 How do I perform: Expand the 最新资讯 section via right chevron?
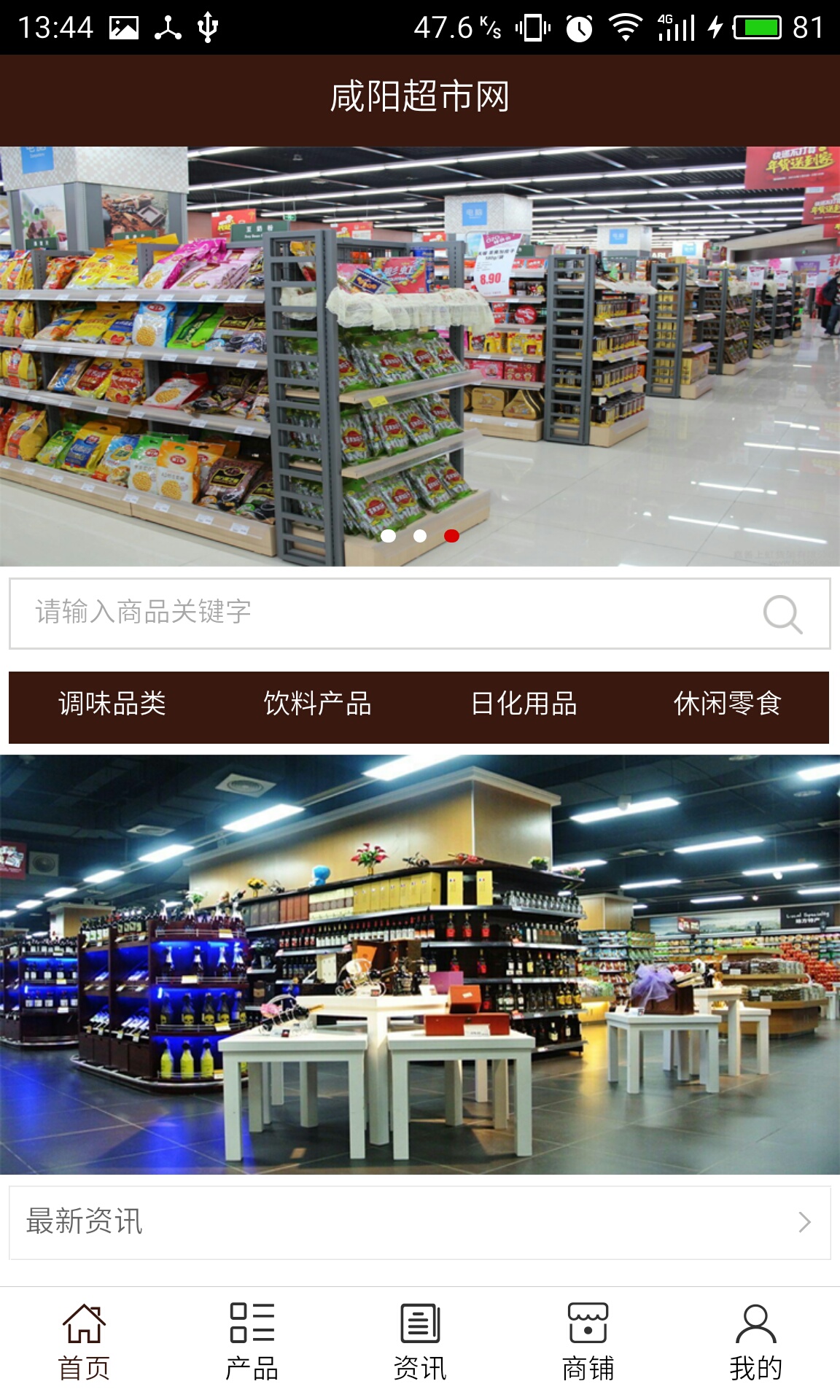805,1221
